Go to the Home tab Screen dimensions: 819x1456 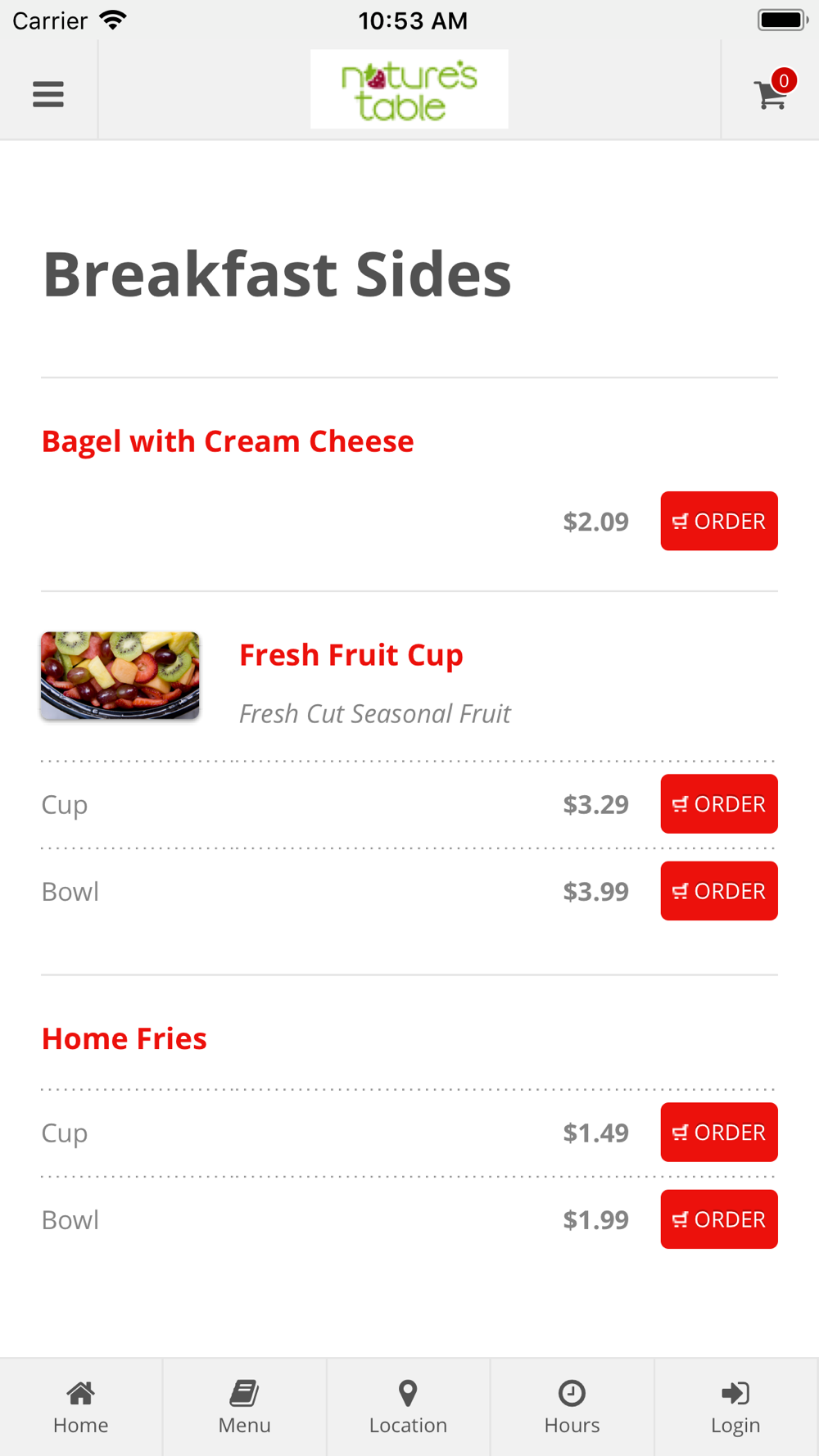click(x=81, y=1407)
